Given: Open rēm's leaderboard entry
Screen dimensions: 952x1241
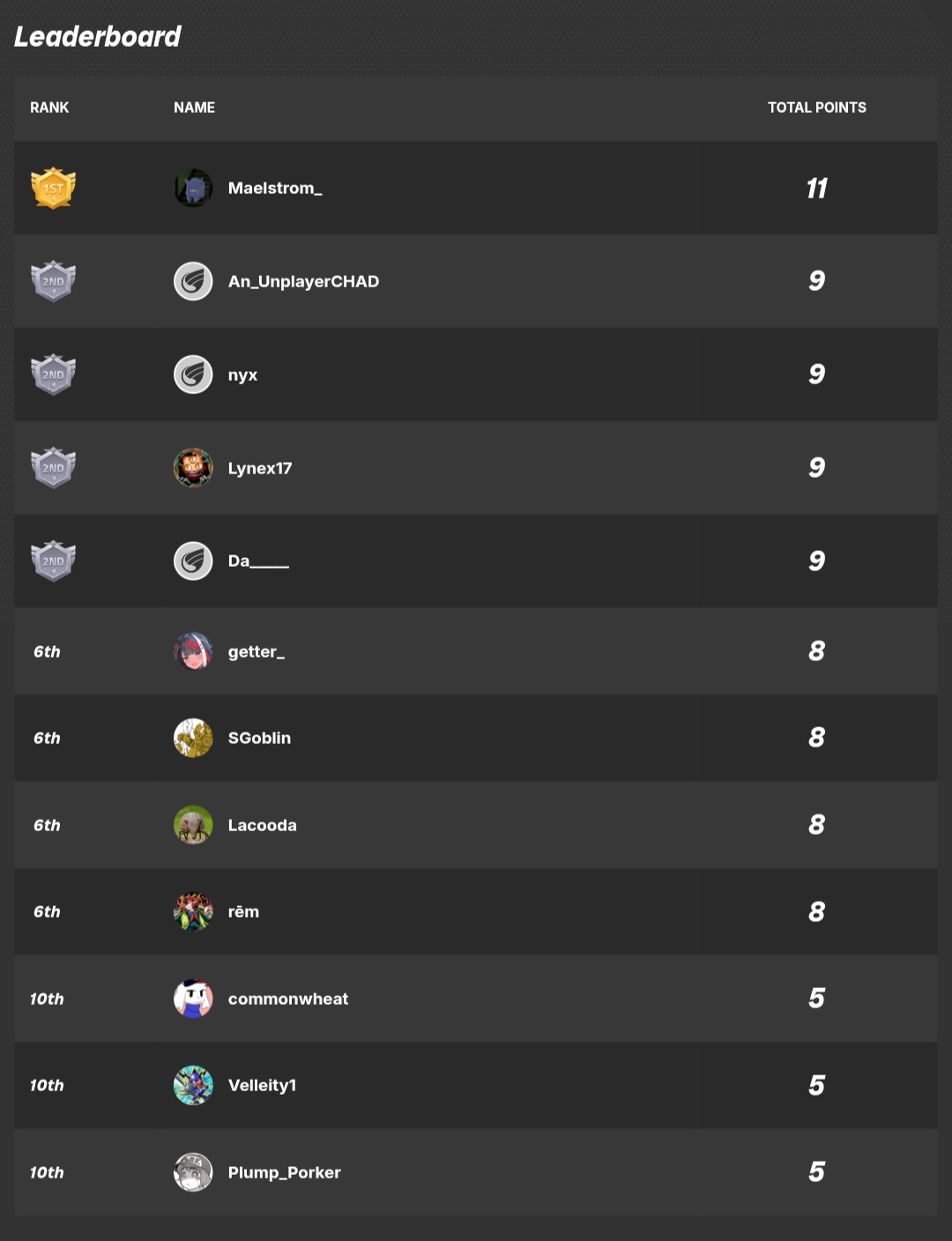Looking at the screenshot, I should pos(243,911).
